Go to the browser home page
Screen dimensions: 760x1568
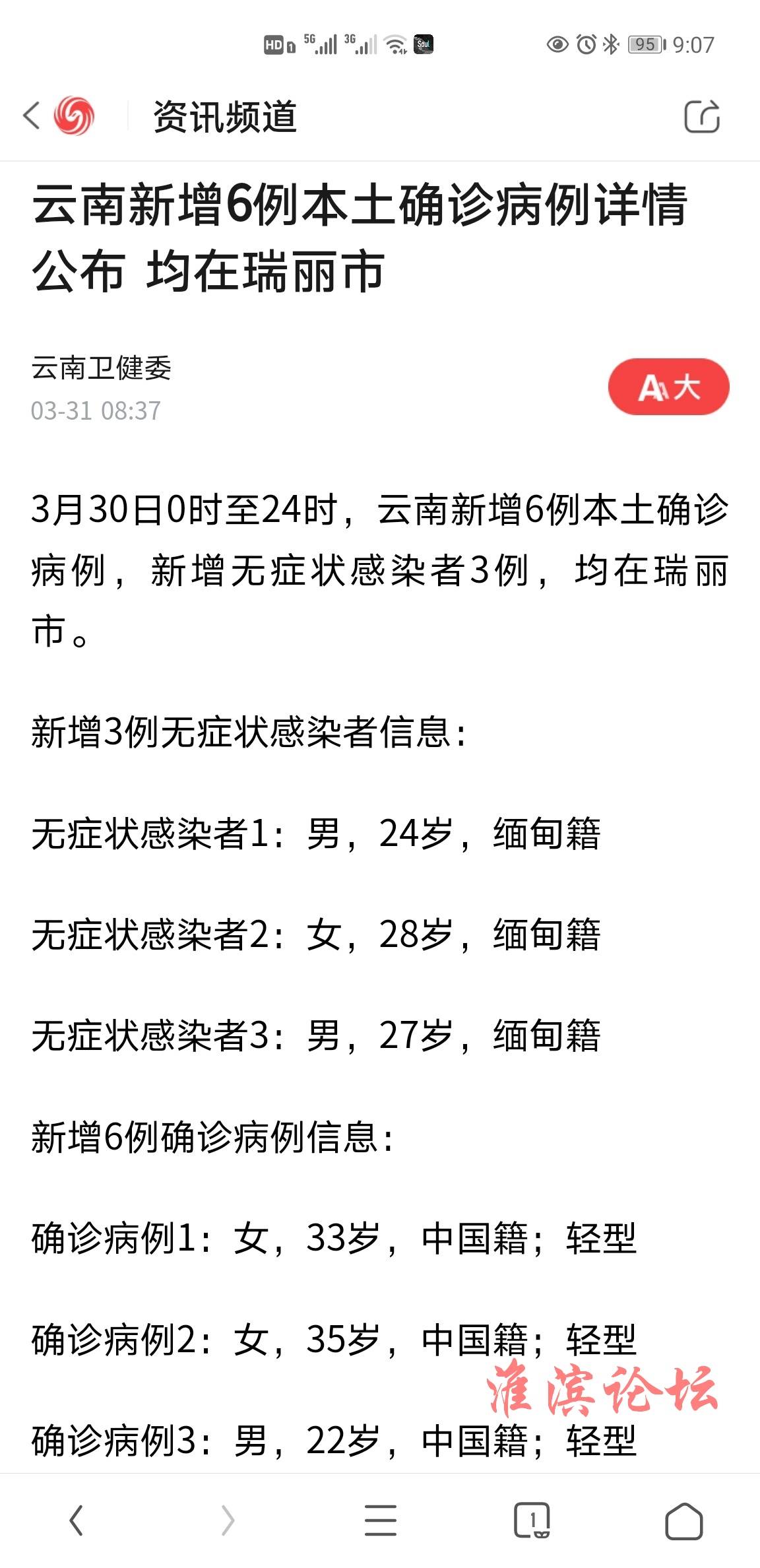coord(683,1520)
